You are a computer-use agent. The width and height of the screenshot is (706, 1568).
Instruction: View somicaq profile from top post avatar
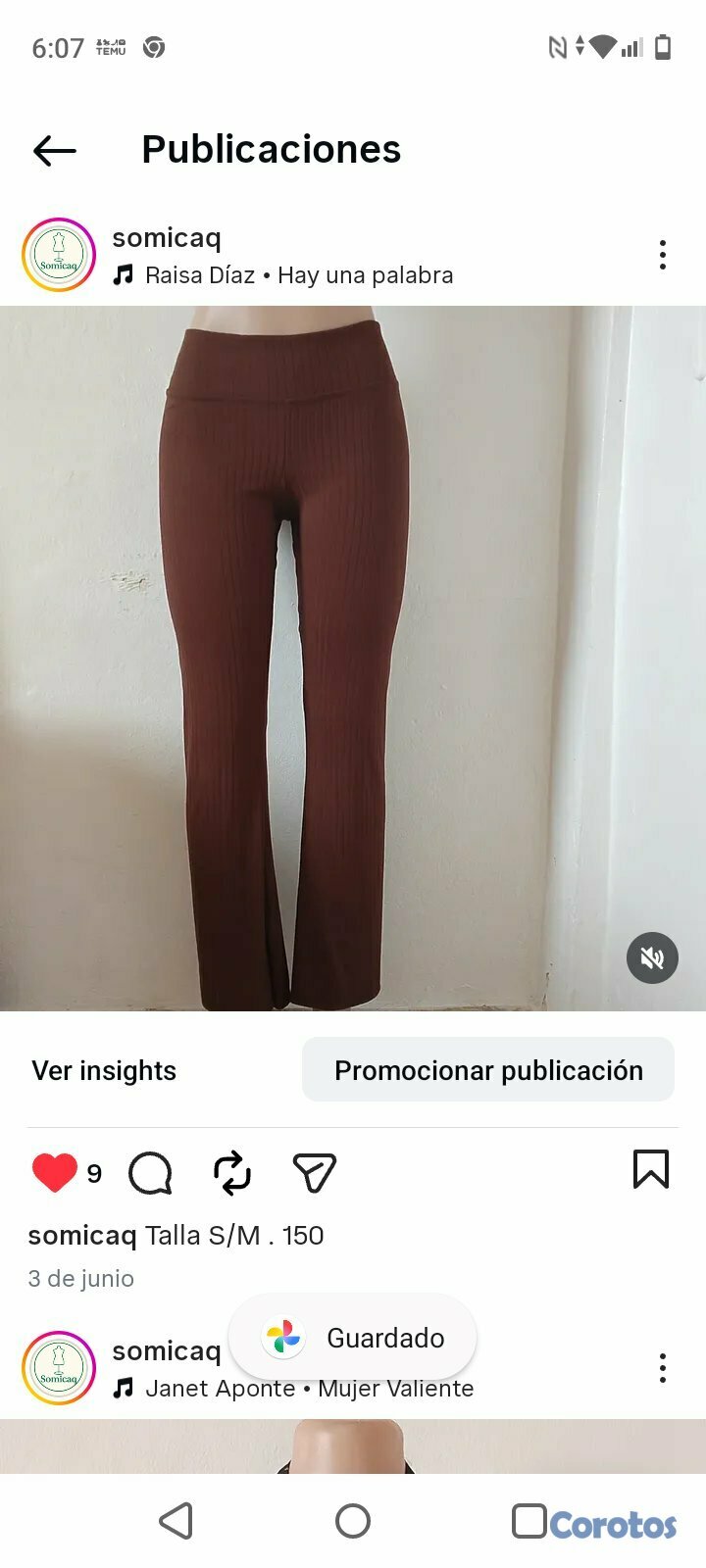[59, 255]
